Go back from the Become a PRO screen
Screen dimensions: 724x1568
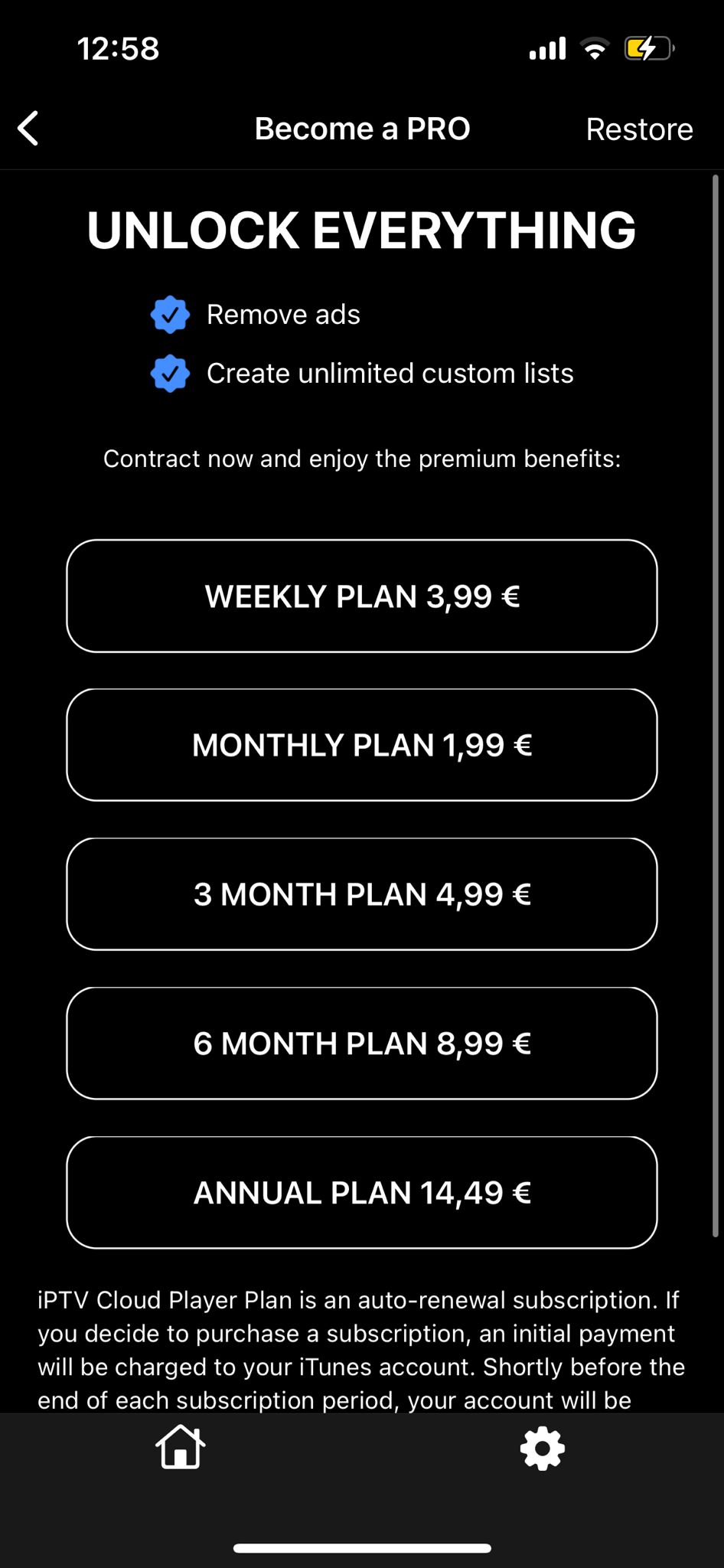pyautogui.click(x=29, y=129)
